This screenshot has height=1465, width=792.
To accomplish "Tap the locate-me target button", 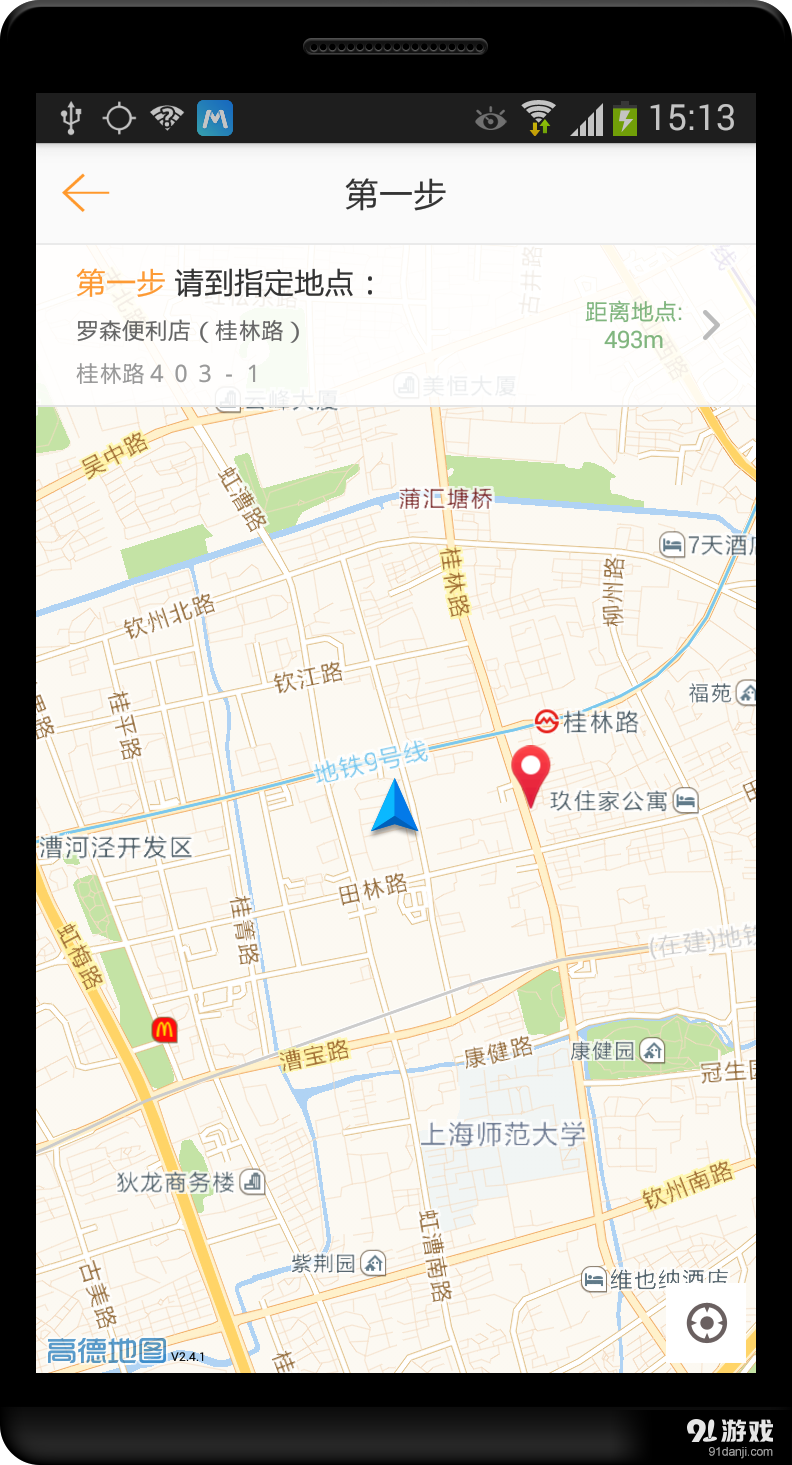I will point(706,1322).
